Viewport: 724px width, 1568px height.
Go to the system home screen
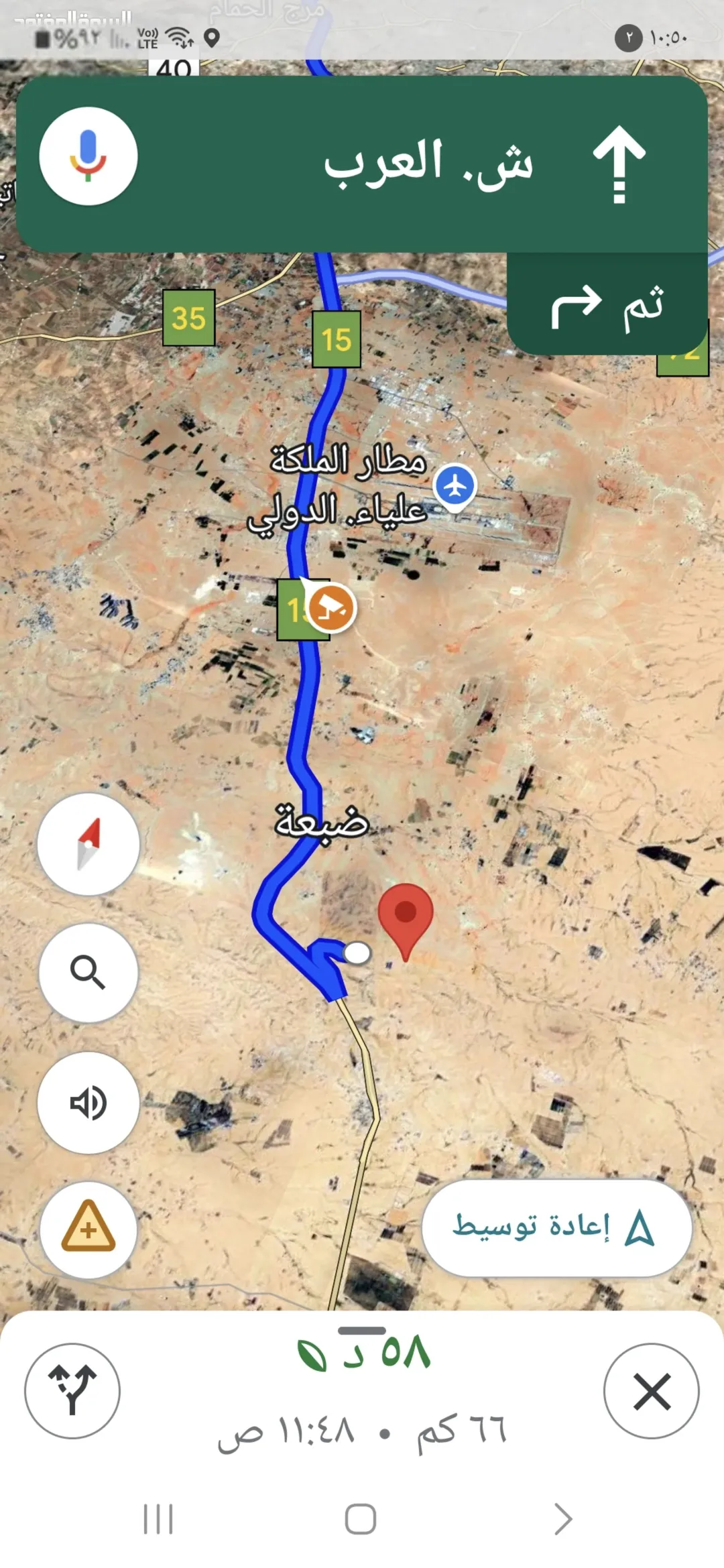(x=361, y=1518)
